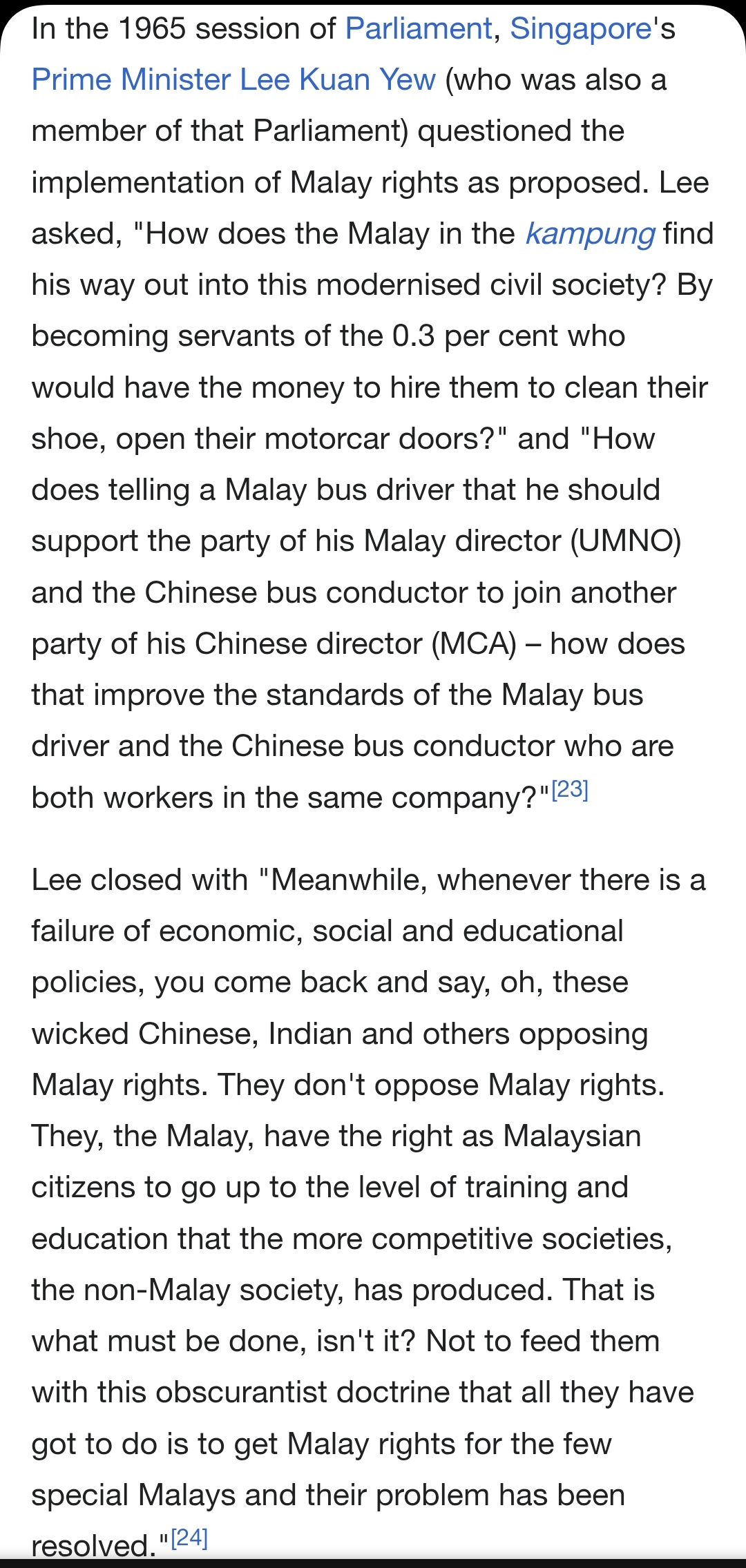Open the kampung link

[x=590, y=234]
